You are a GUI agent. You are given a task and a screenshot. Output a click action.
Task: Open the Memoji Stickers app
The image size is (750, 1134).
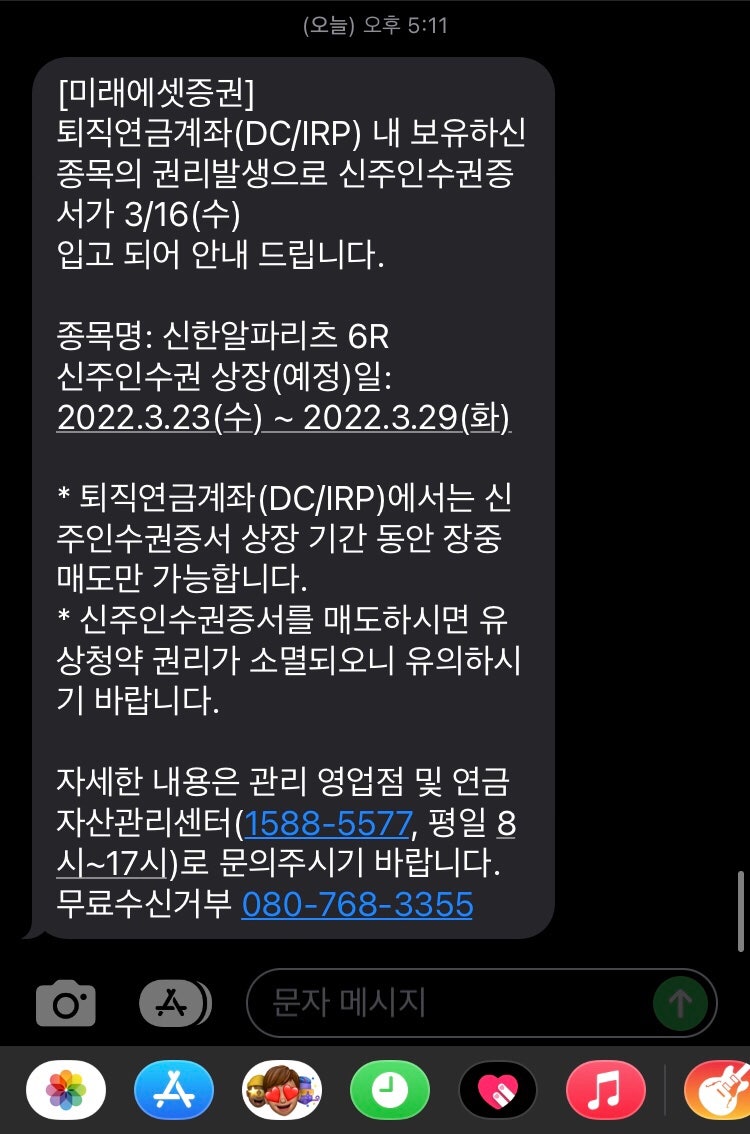click(282, 1090)
